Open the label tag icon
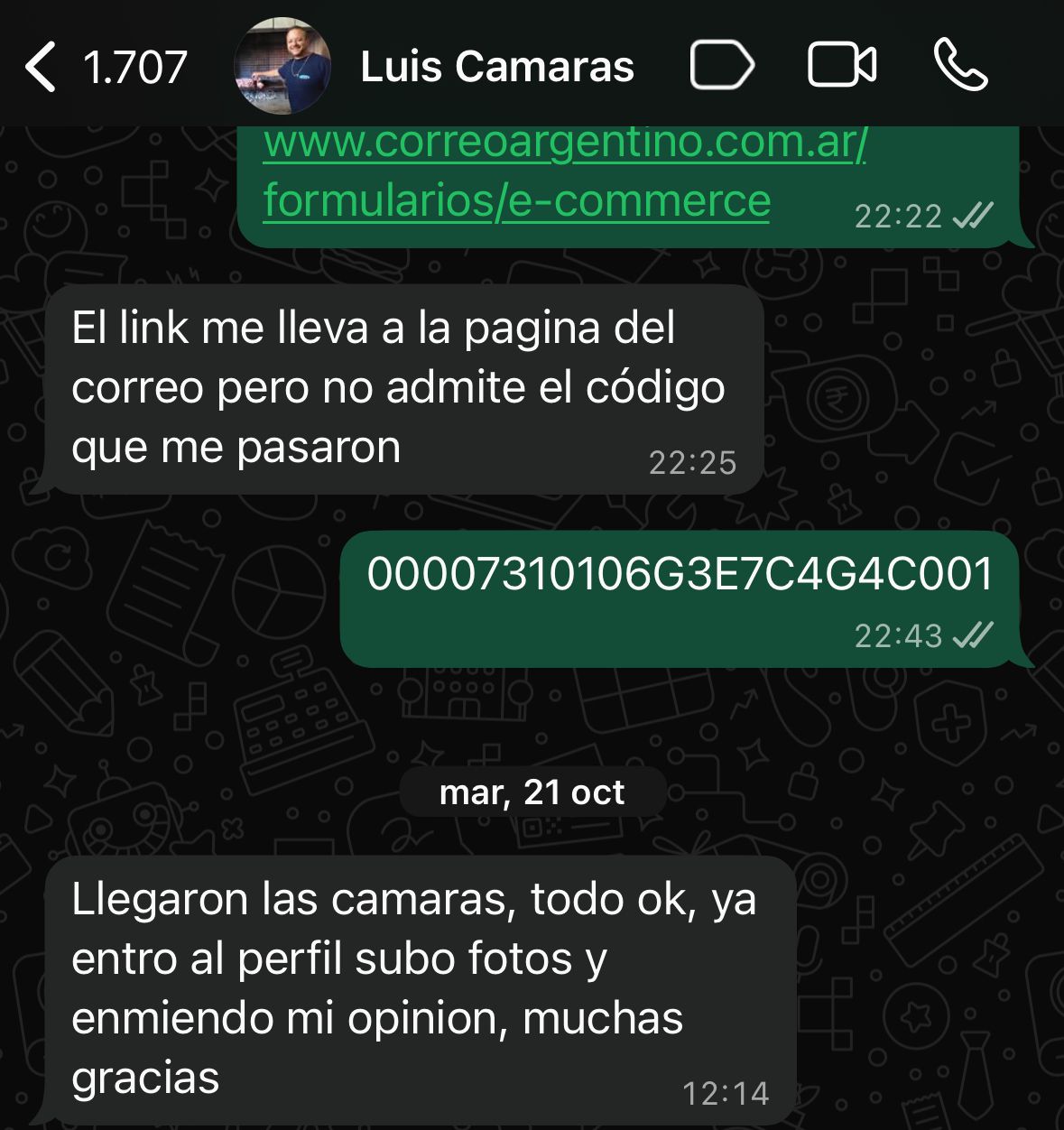The image size is (1064, 1130). click(721, 66)
